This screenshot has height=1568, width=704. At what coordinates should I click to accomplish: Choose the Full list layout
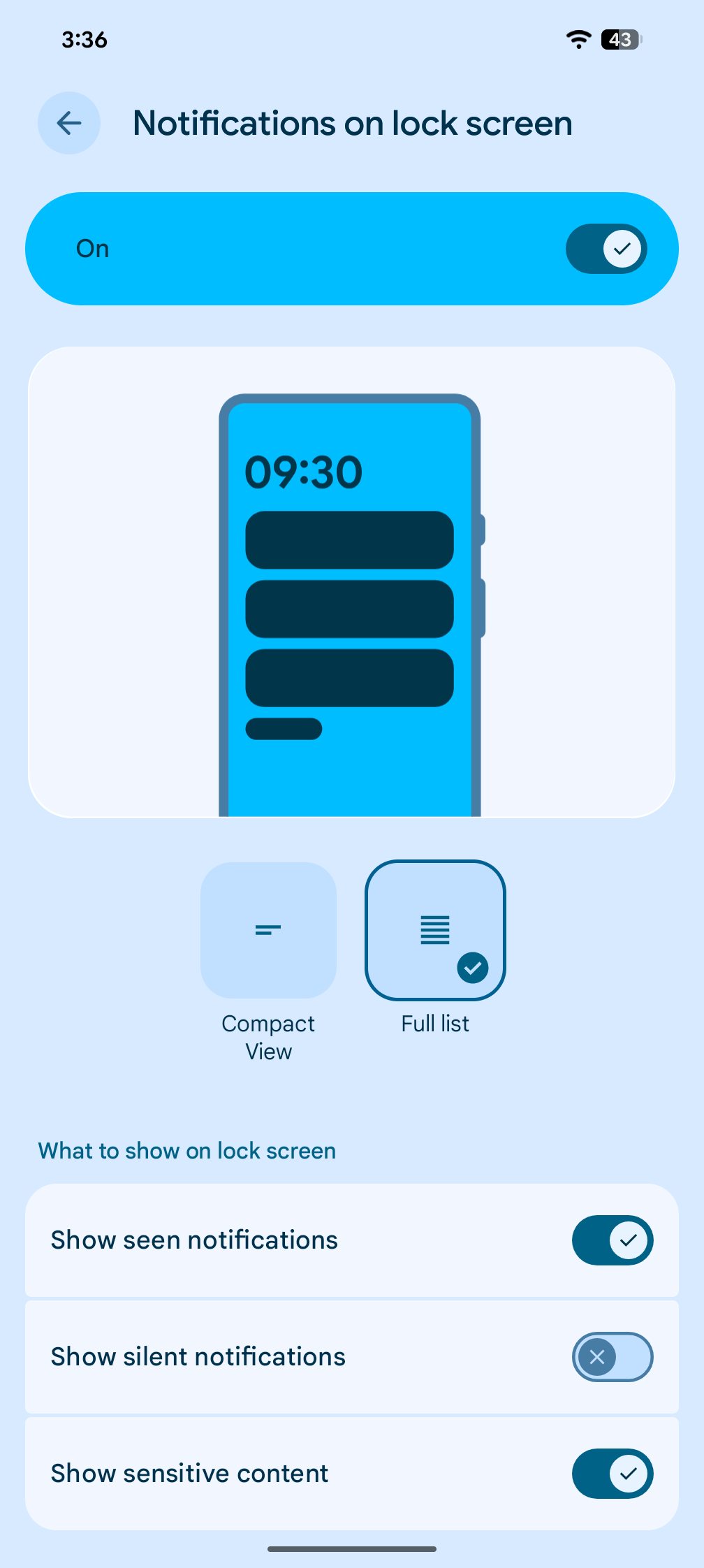(435, 930)
